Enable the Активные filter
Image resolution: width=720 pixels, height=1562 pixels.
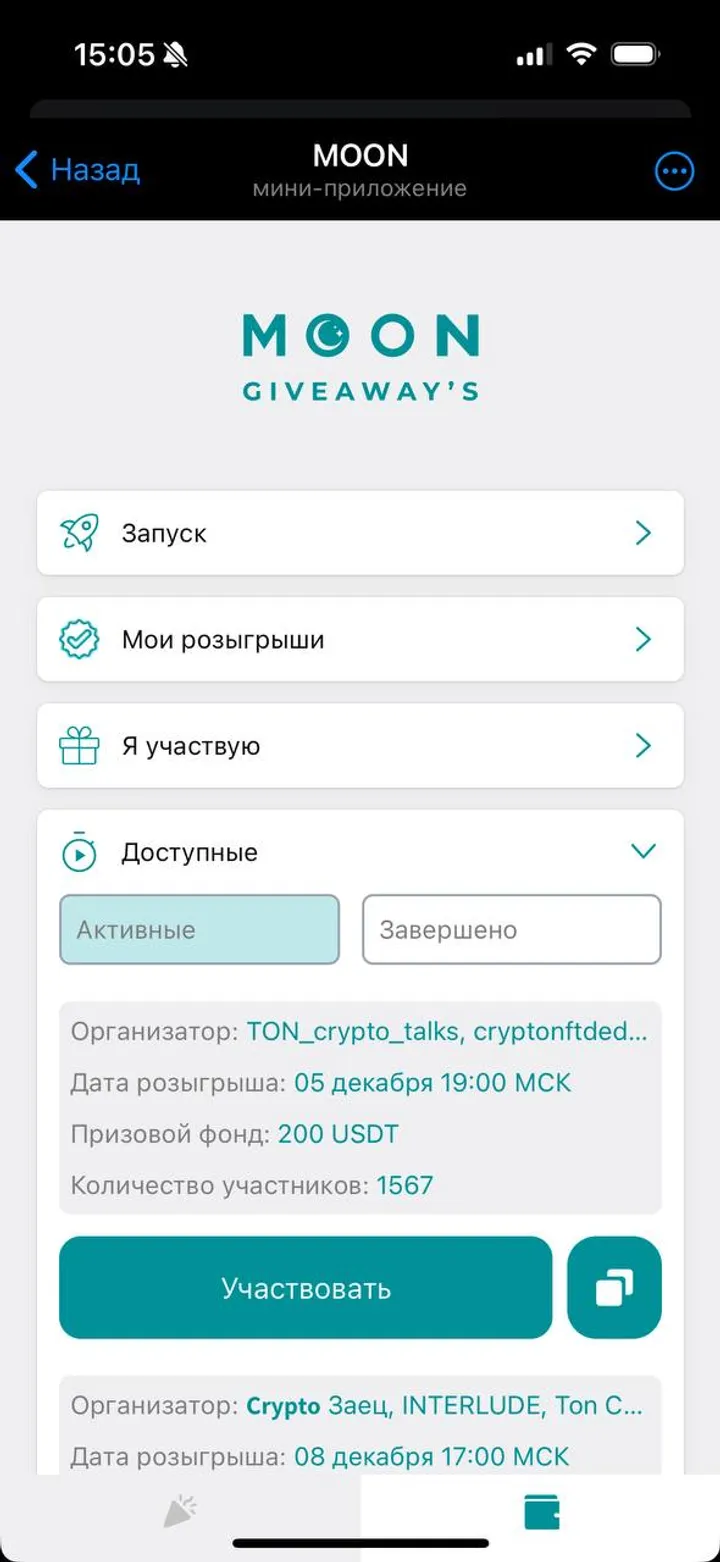[198, 929]
